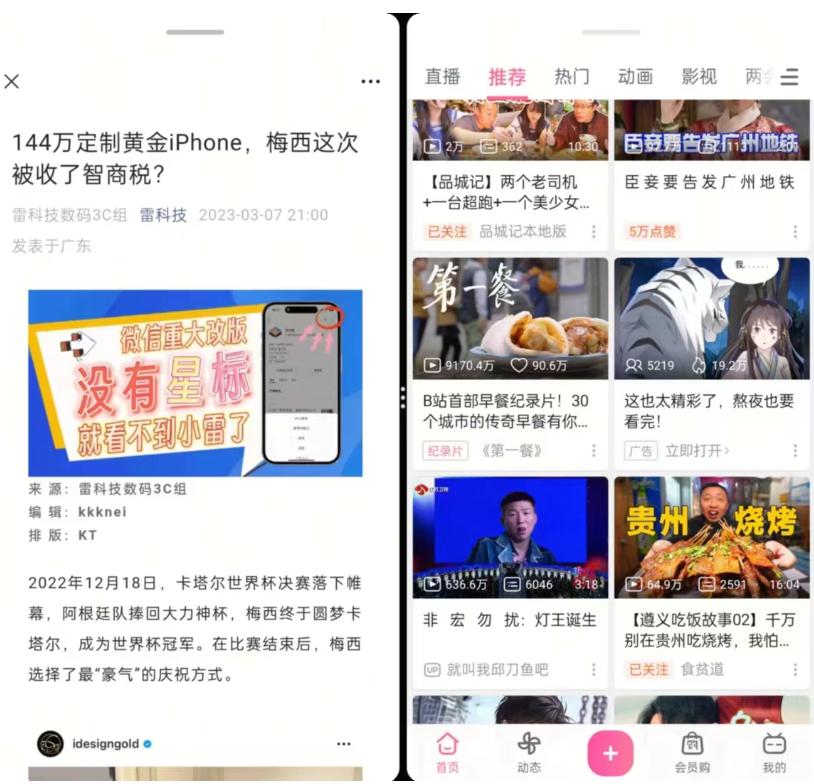Screen dimensions: 814x784
Task: Open the 会员购 tab
Action: 692,752
